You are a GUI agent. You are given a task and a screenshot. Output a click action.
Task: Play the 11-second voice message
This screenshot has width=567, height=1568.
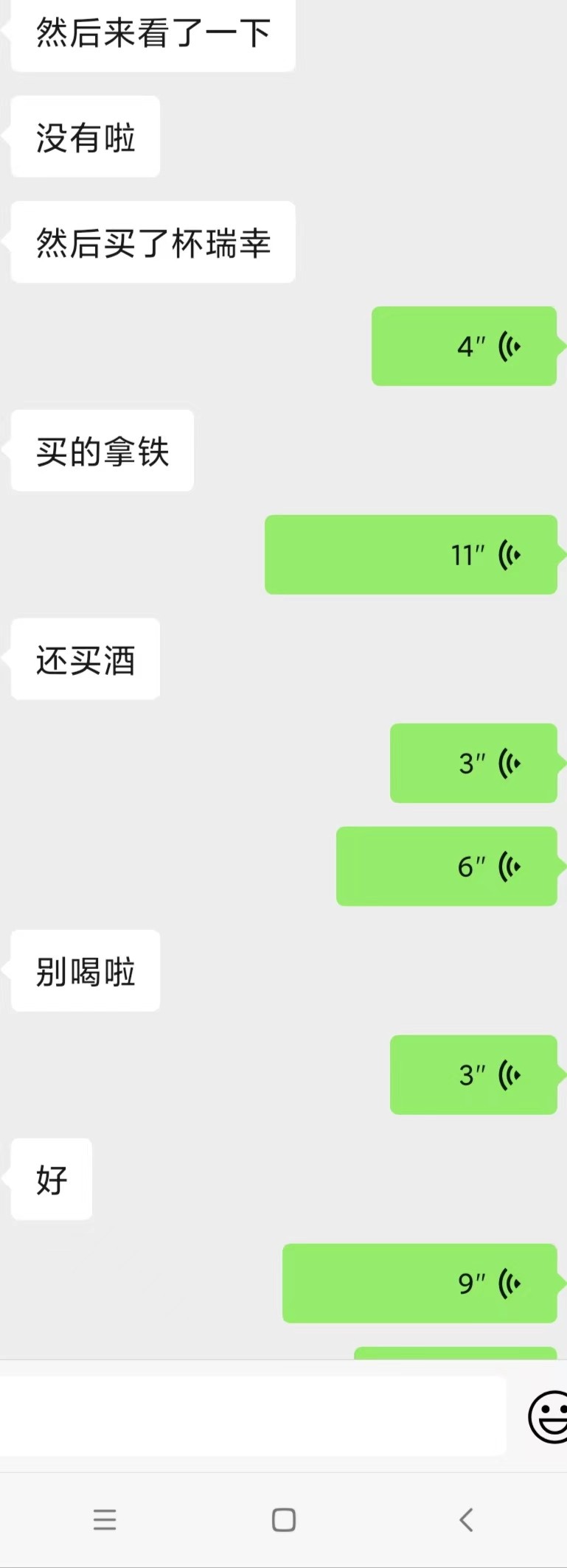(411, 555)
